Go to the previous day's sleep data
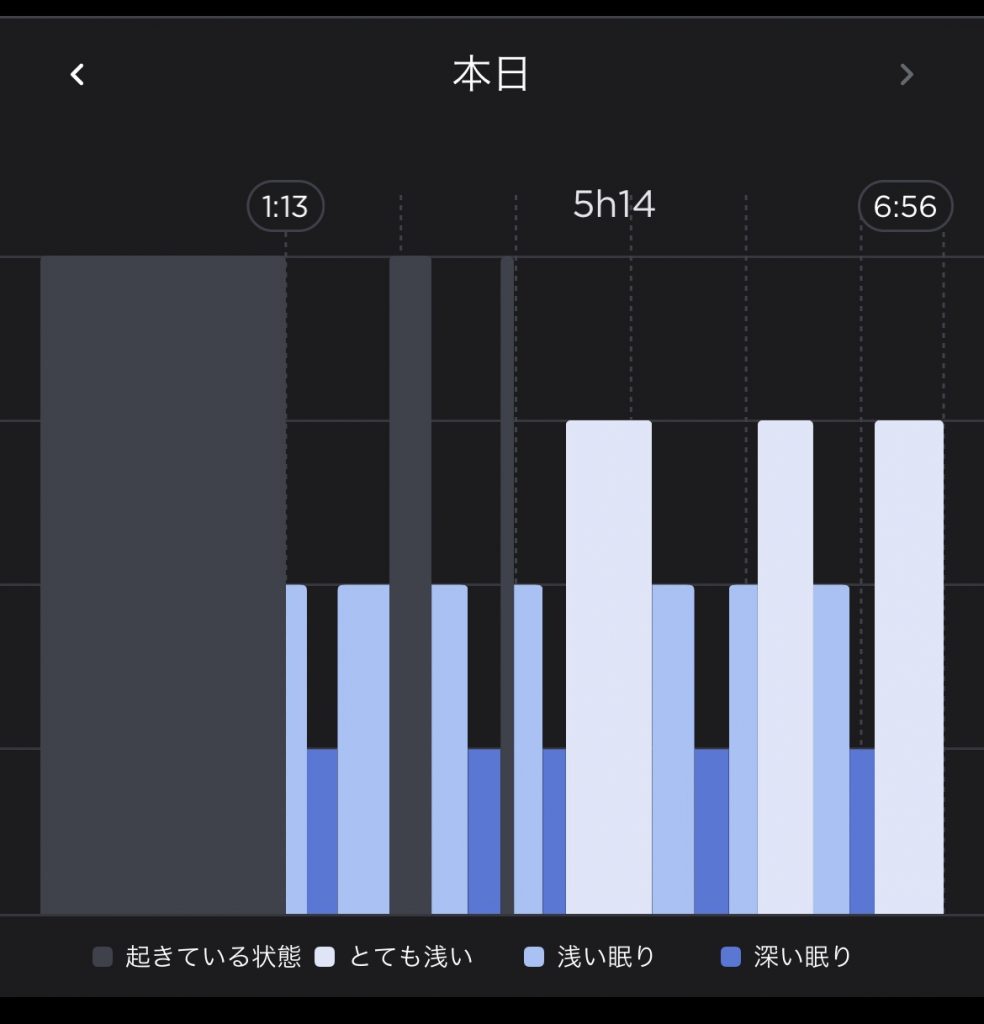The width and height of the screenshot is (984, 1024). pos(77,74)
